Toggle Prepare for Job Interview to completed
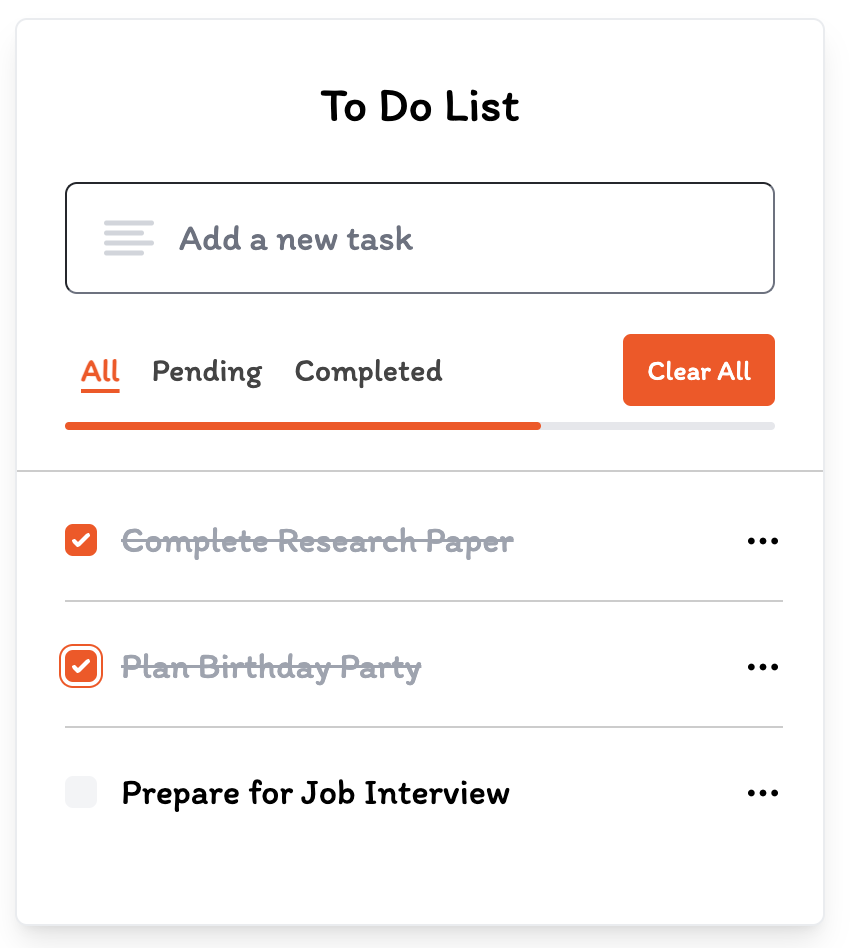This screenshot has height=948, width=850. [81, 792]
